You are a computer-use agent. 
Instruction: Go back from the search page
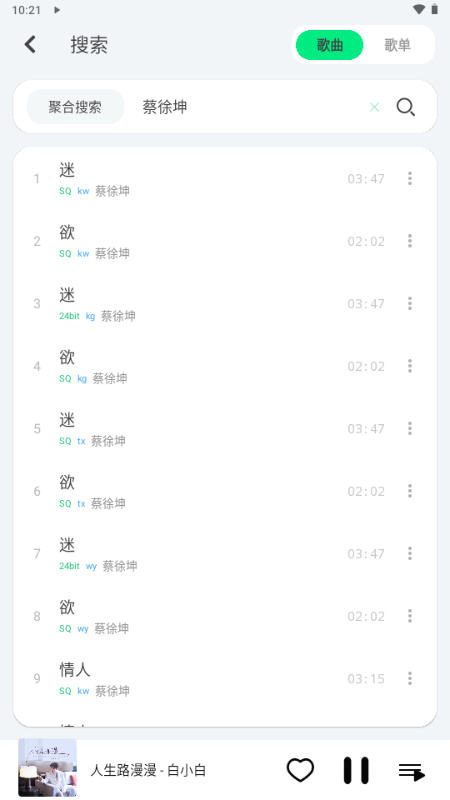click(x=31, y=45)
